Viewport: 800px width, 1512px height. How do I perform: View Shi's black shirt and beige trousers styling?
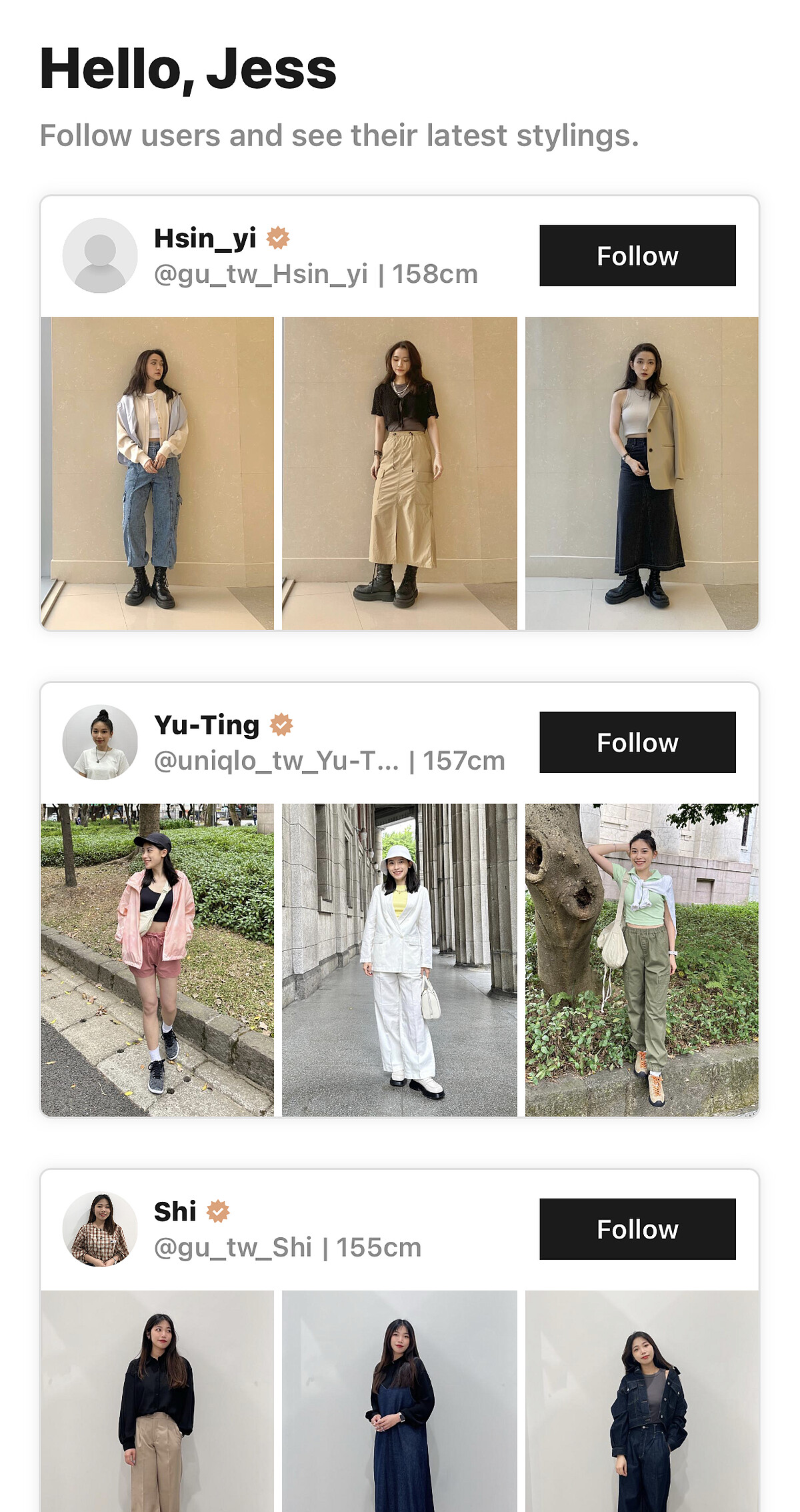(x=157, y=1401)
